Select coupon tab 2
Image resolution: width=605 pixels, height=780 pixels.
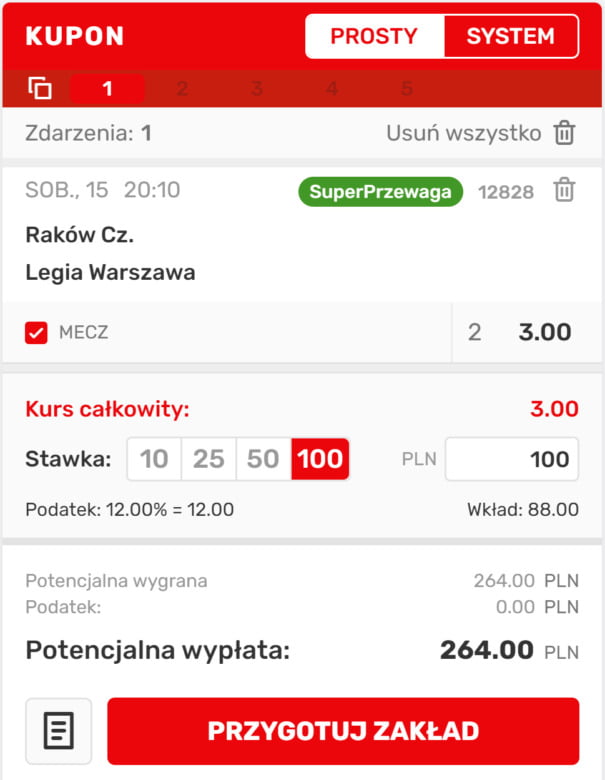(x=182, y=89)
